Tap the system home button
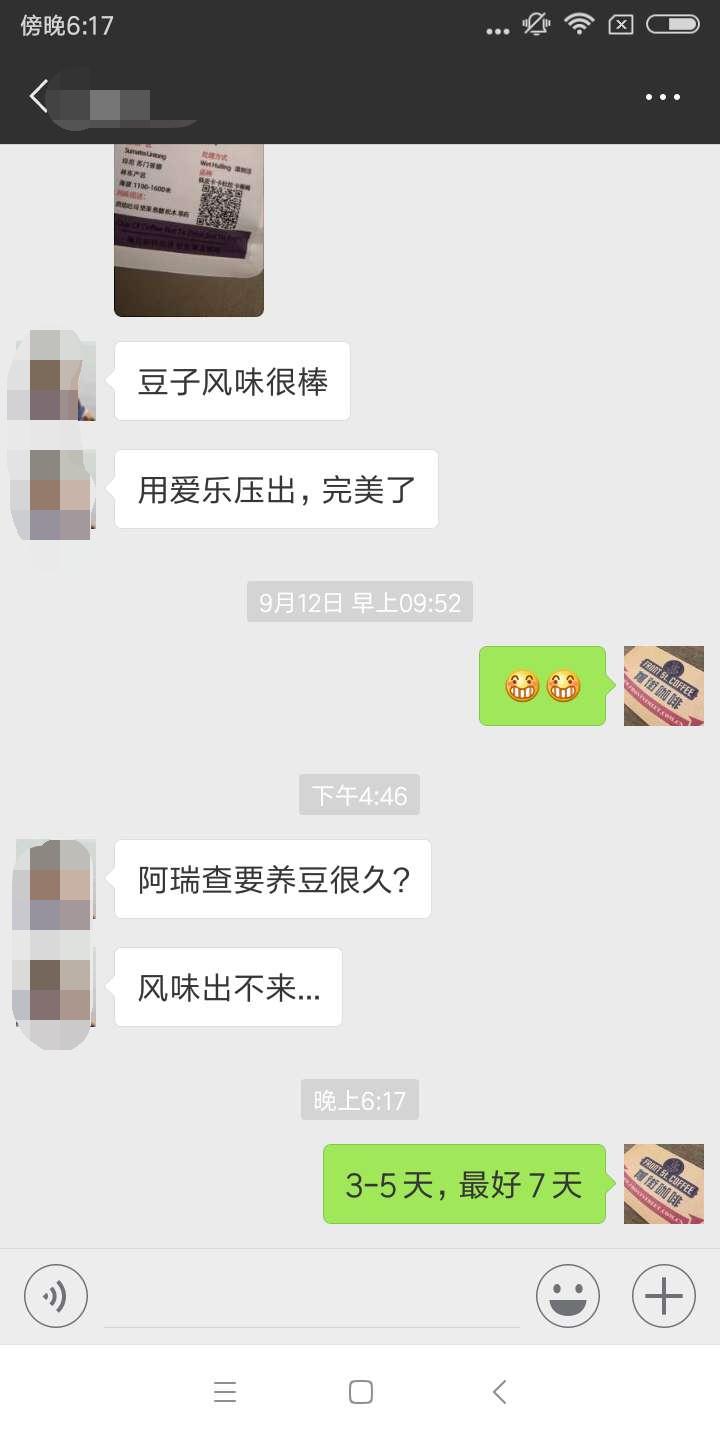This screenshot has height=1440, width=720. click(x=360, y=1392)
